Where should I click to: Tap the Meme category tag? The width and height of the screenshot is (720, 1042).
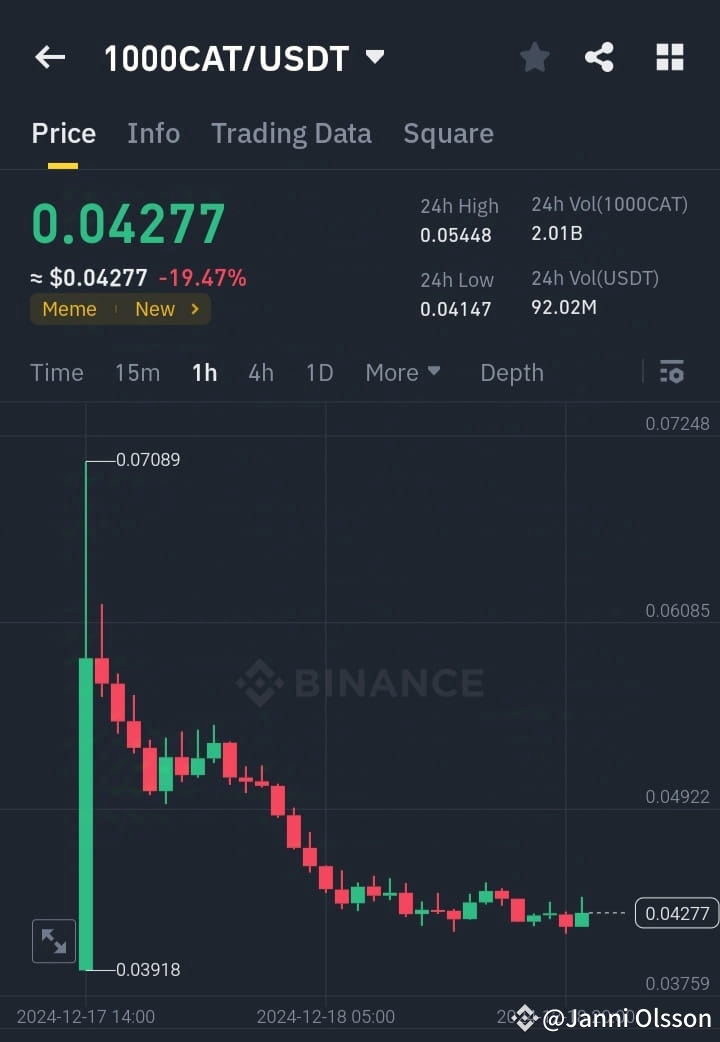[69, 309]
